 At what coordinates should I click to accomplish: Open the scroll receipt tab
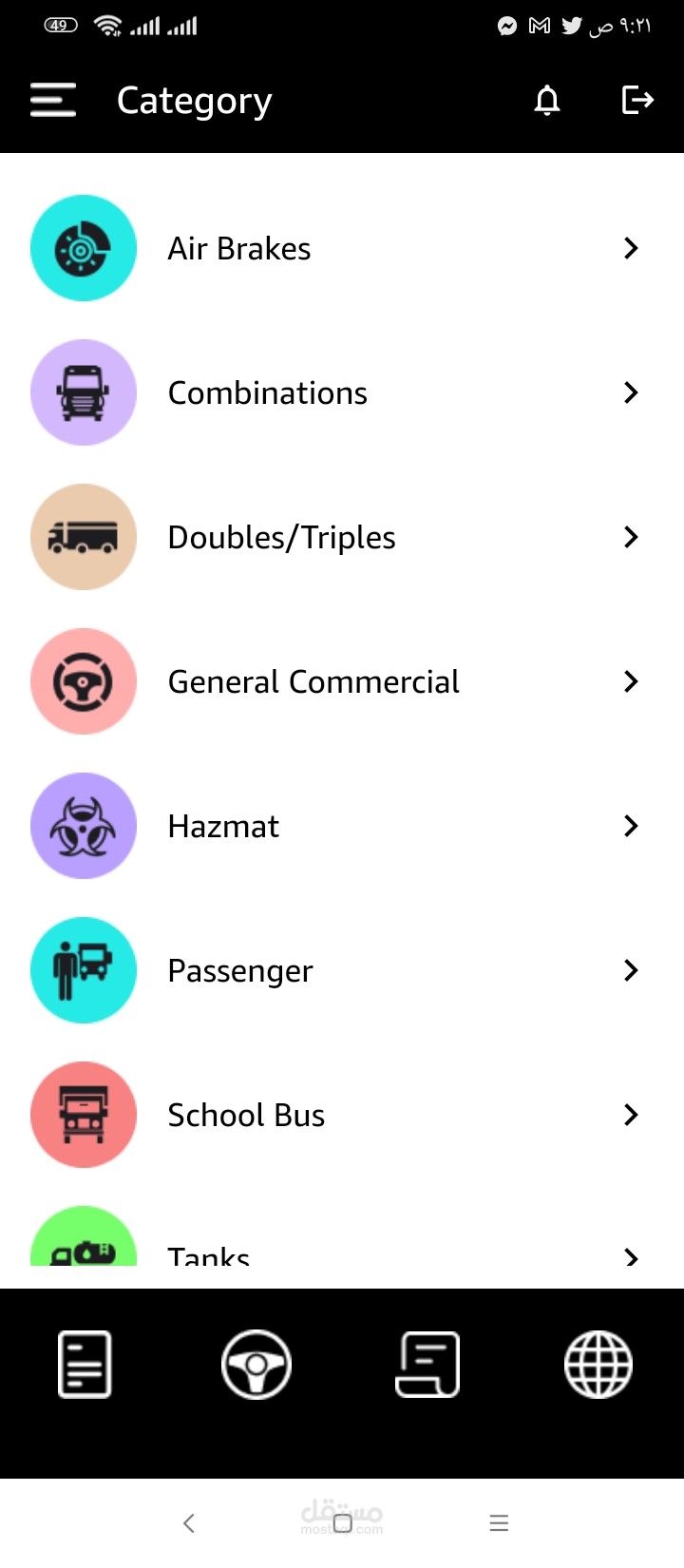[x=427, y=1365]
